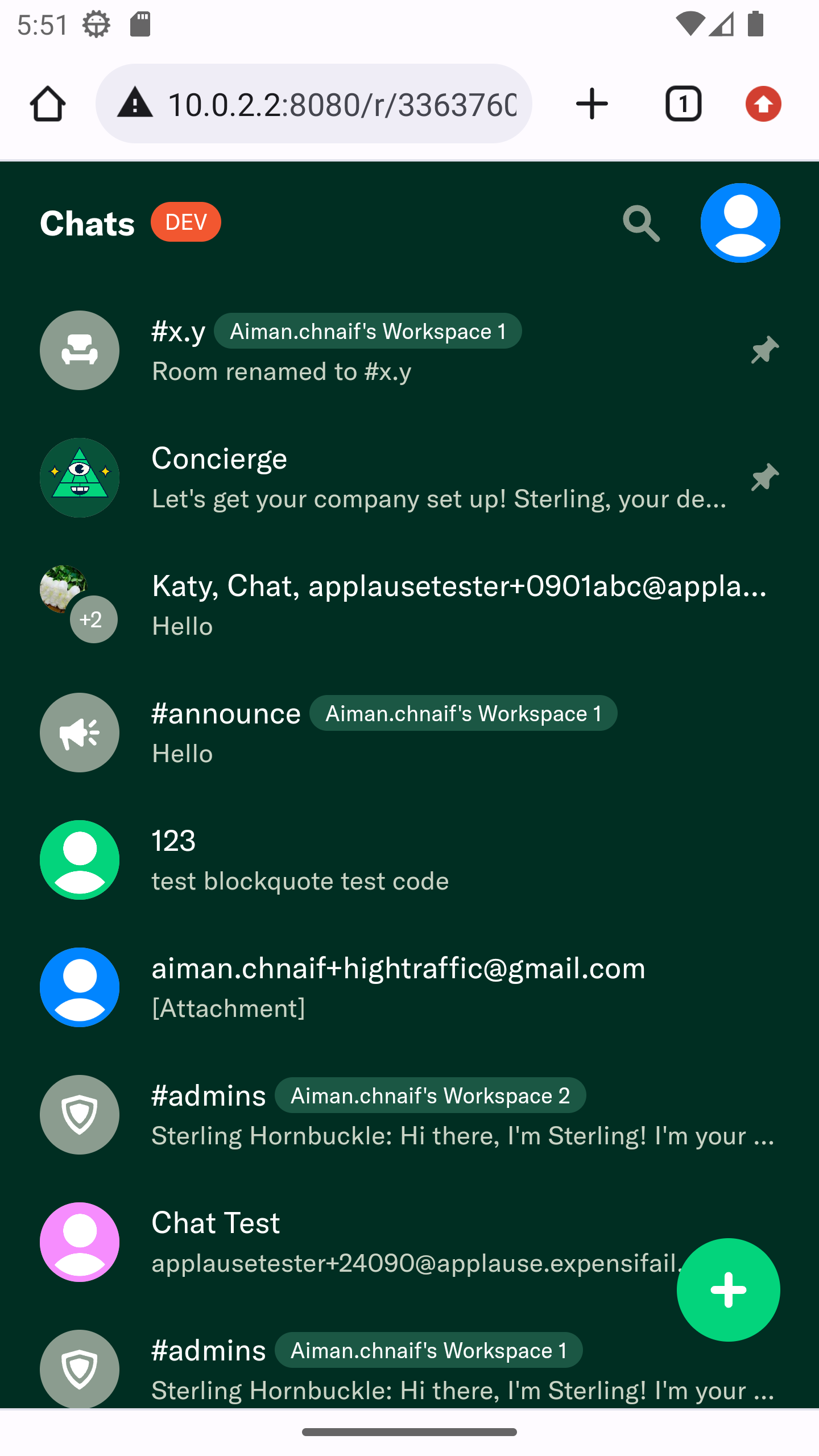Open the browser tab switcher
Screen dimensions: 819x1456
(683, 104)
